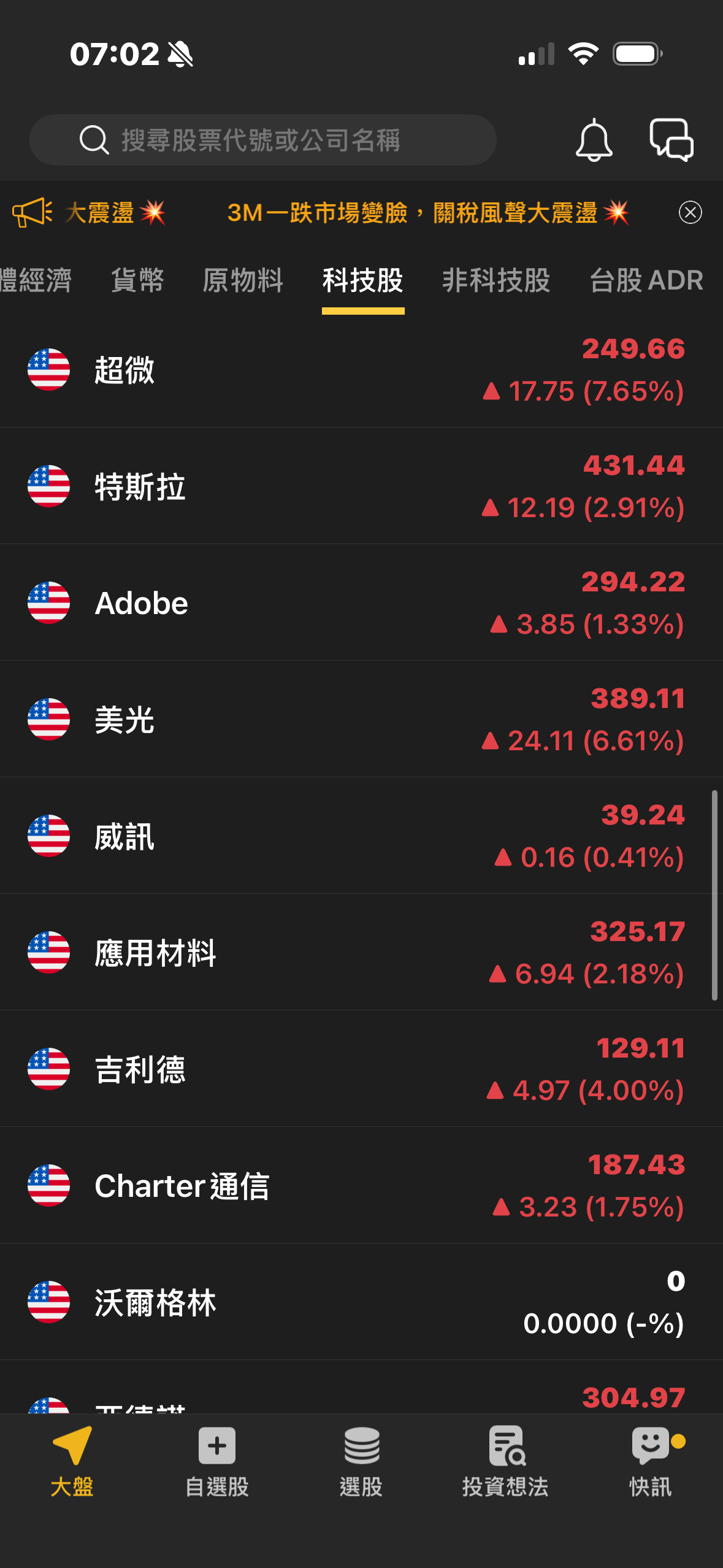Switch to the 貨幣 tab

137,280
